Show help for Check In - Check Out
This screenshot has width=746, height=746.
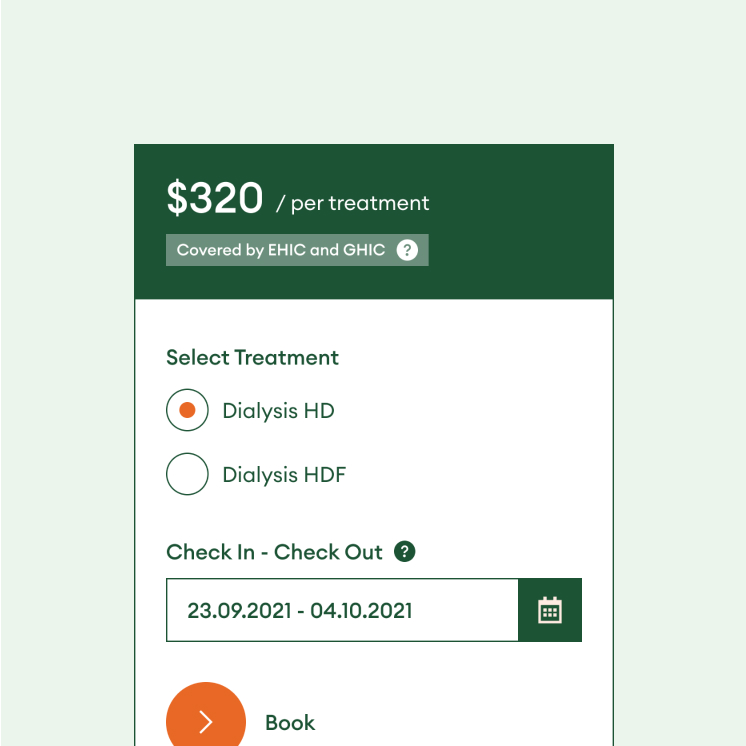(405, 551)
